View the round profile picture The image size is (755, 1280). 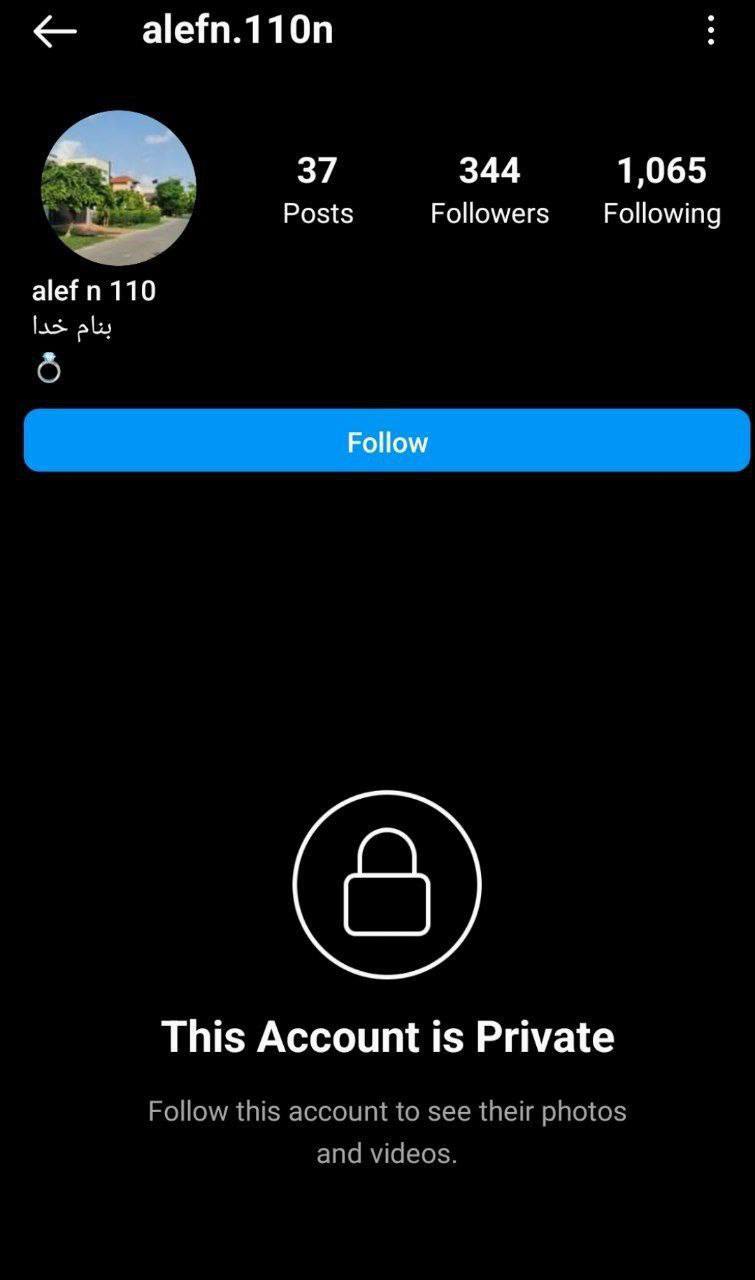click(x=118, y=188)
